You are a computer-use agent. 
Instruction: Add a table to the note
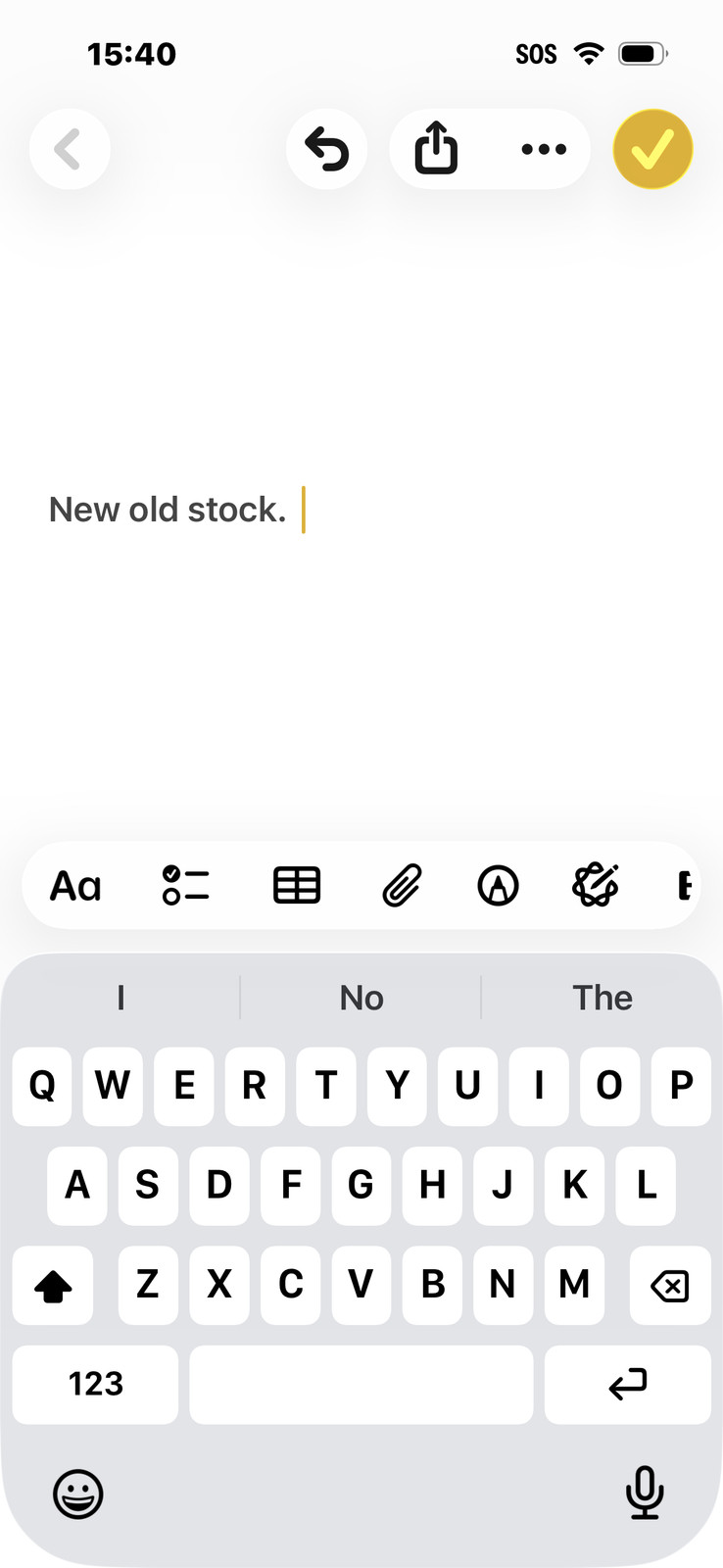296,886
